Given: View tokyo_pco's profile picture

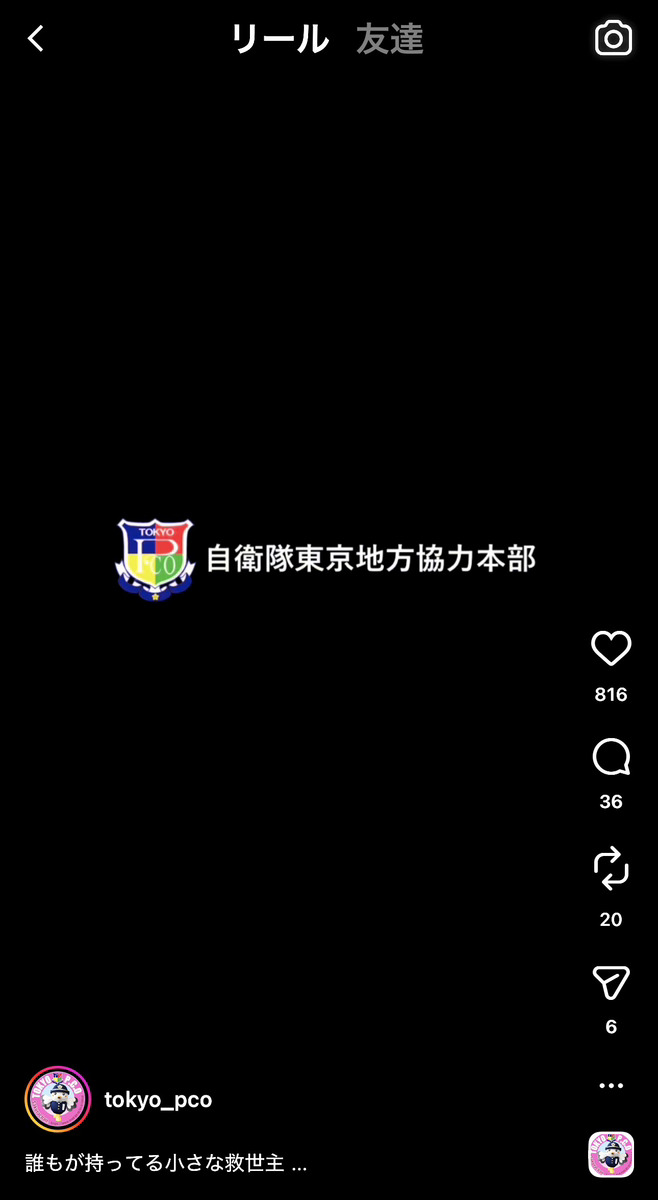Looking at the screenshot, I should point(57,1099).
